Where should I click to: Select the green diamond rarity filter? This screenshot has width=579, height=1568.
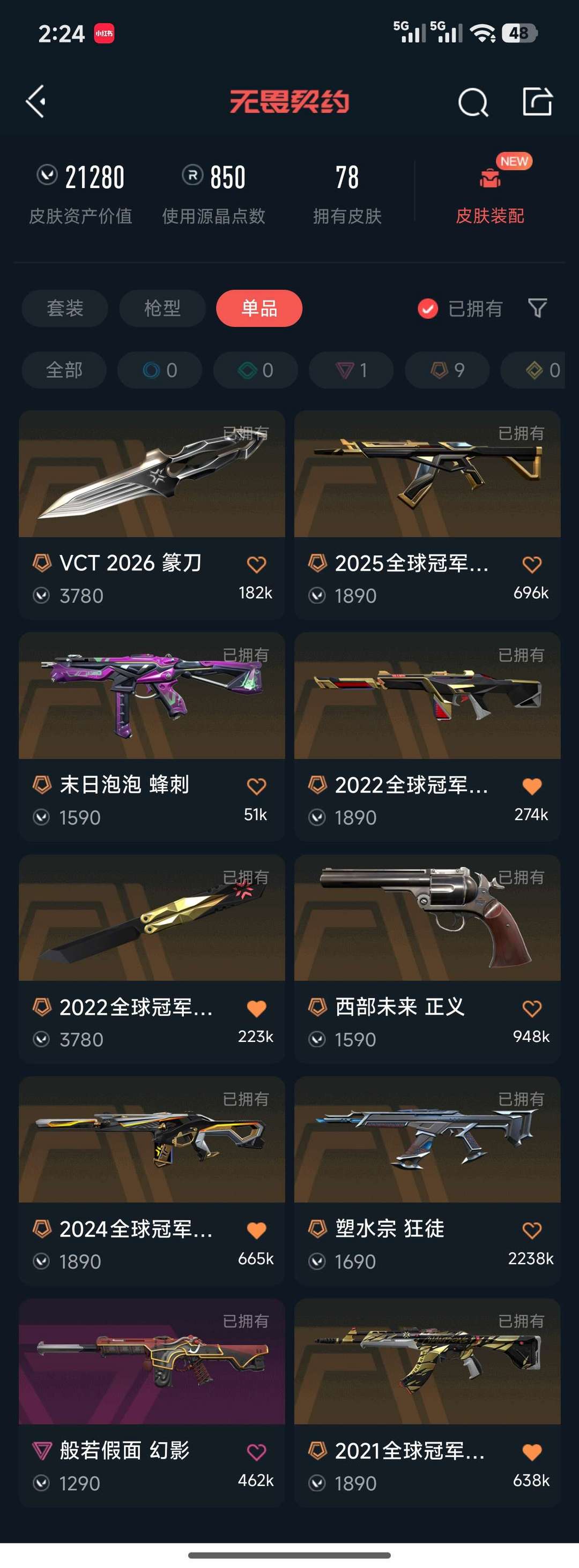click(255, 370)
